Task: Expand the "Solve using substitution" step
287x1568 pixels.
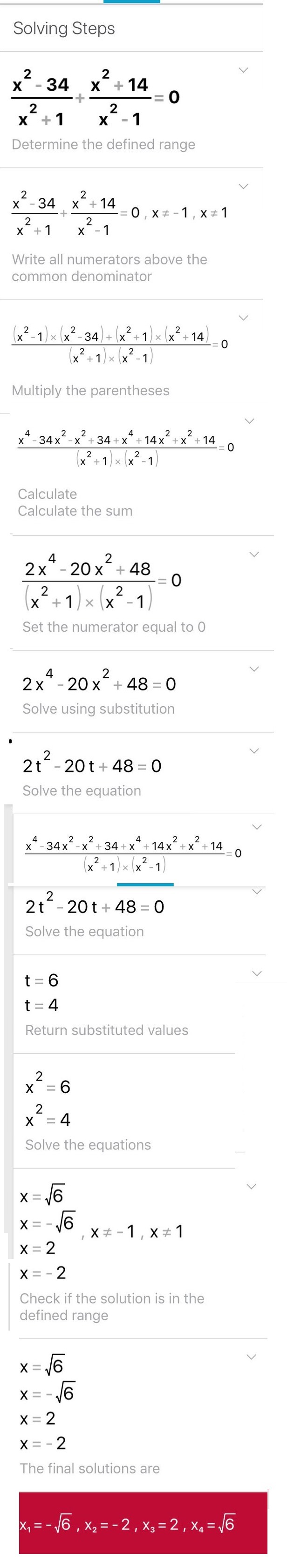Action: (x=254, y=669)
